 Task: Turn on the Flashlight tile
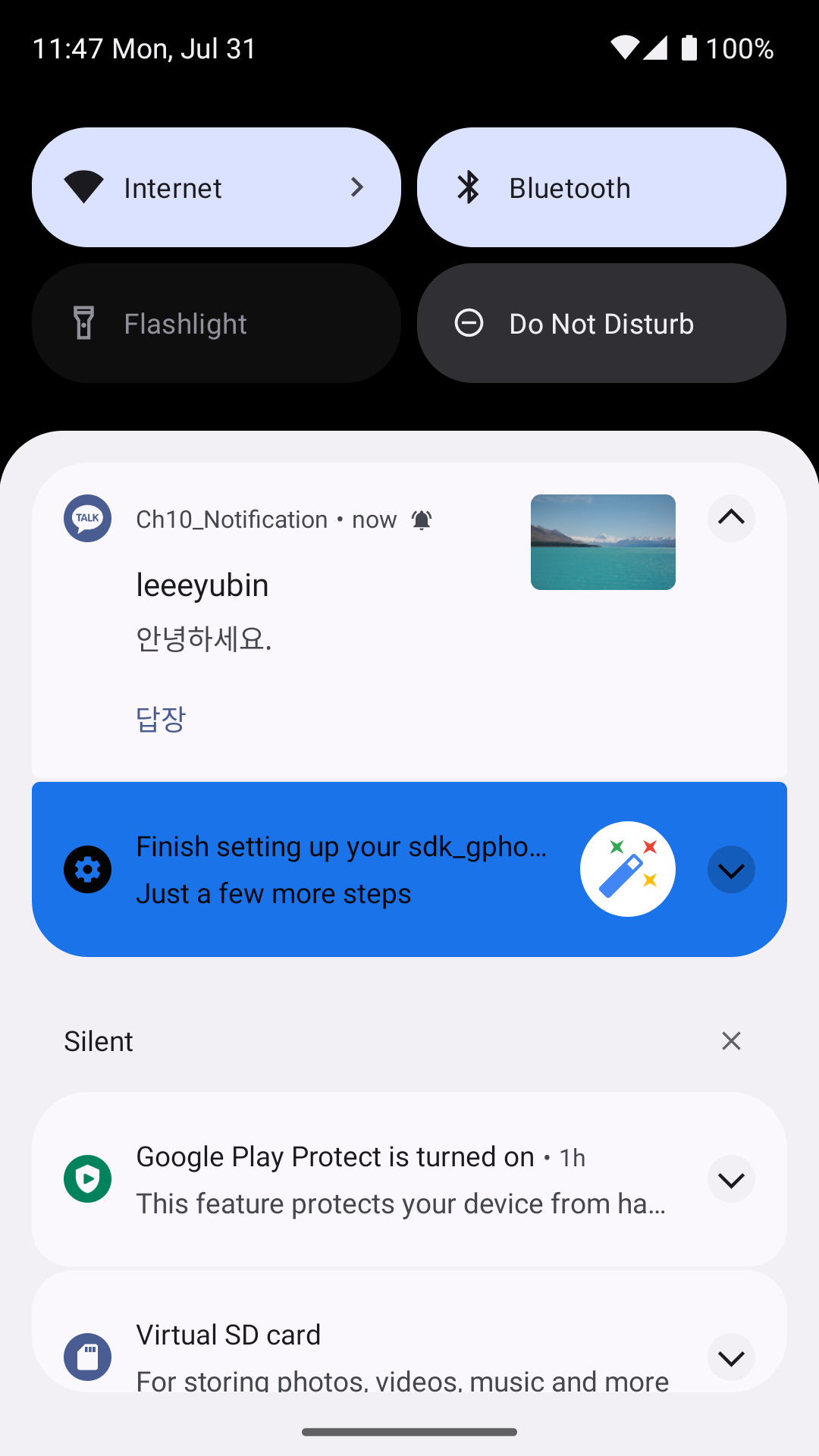pos(216,324)
